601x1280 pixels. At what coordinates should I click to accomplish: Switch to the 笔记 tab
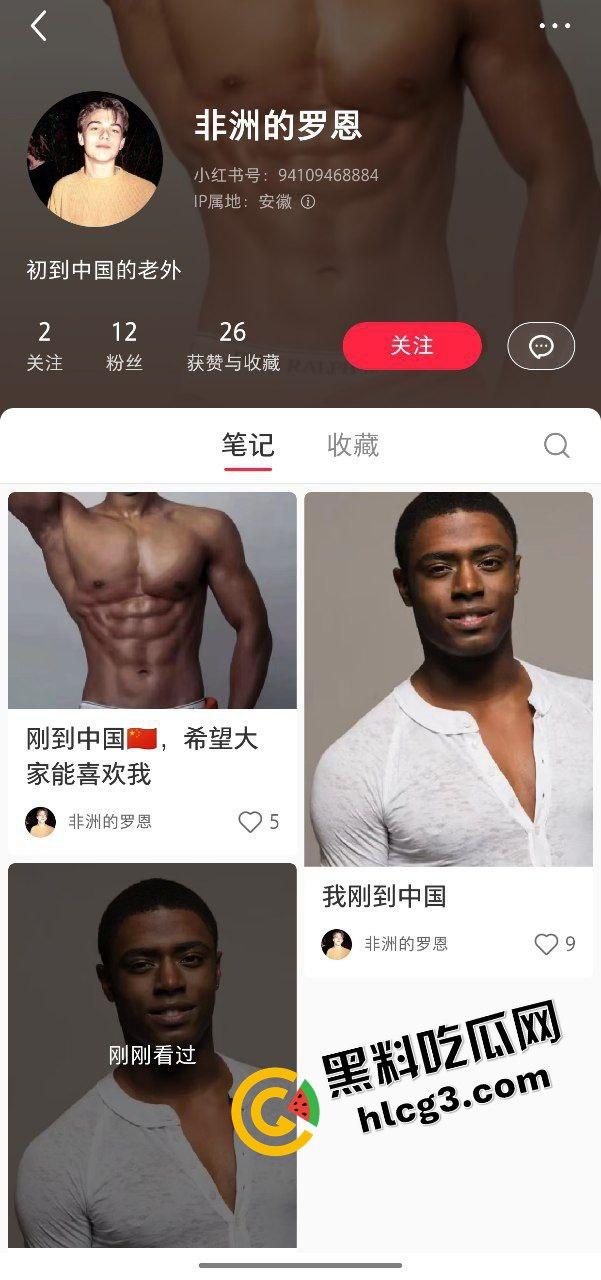247,445
